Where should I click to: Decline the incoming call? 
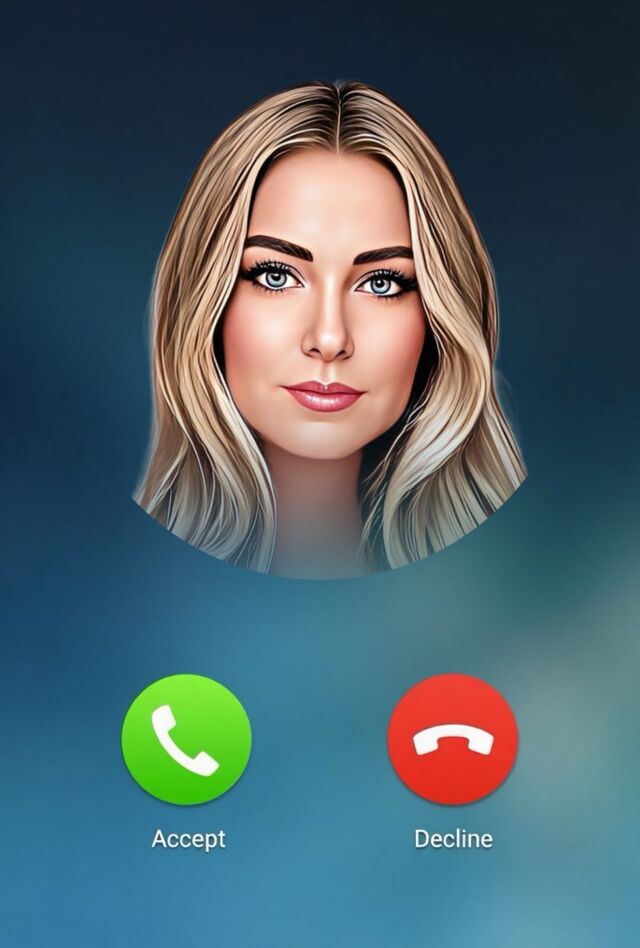[453, 739]
